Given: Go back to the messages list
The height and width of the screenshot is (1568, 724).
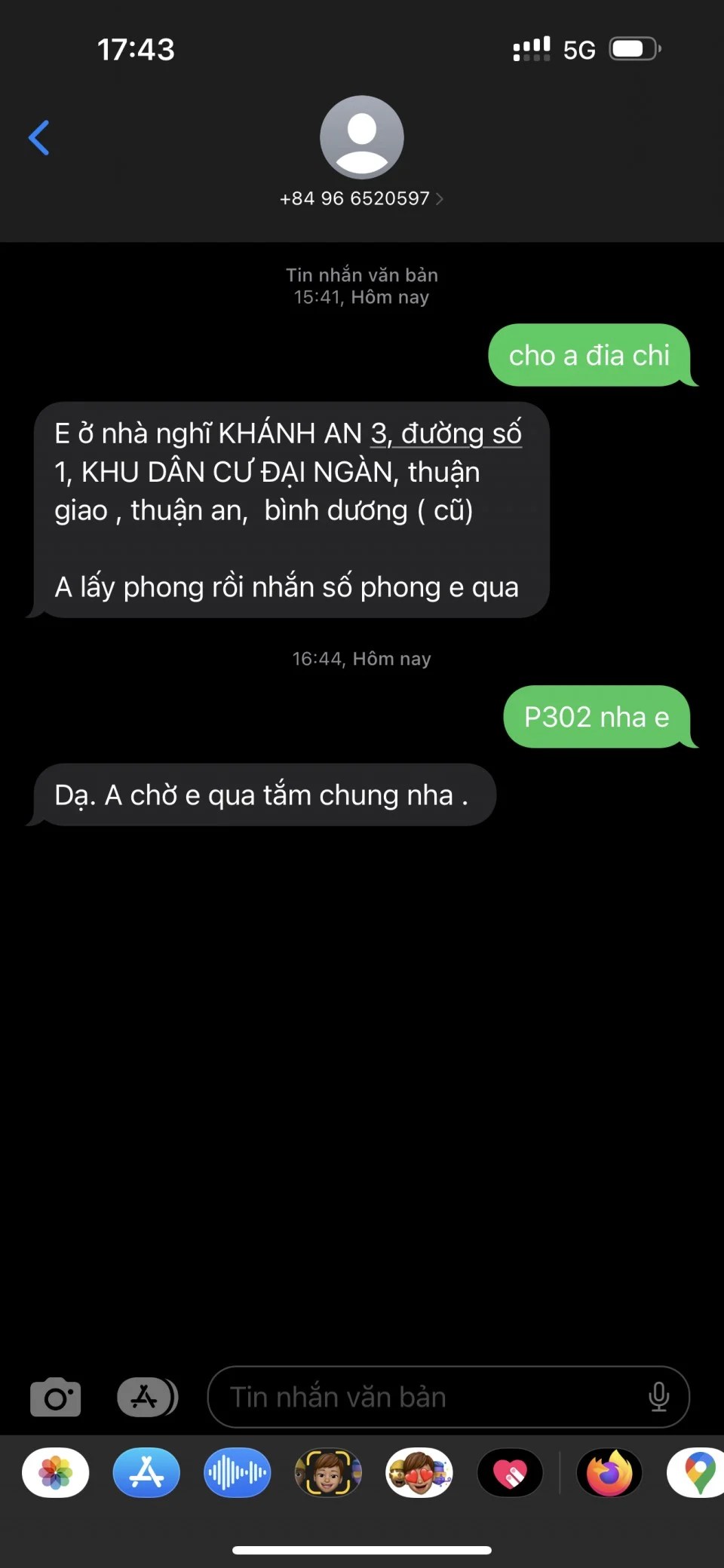Looking at the screenshot, I should tap(39, 138).
